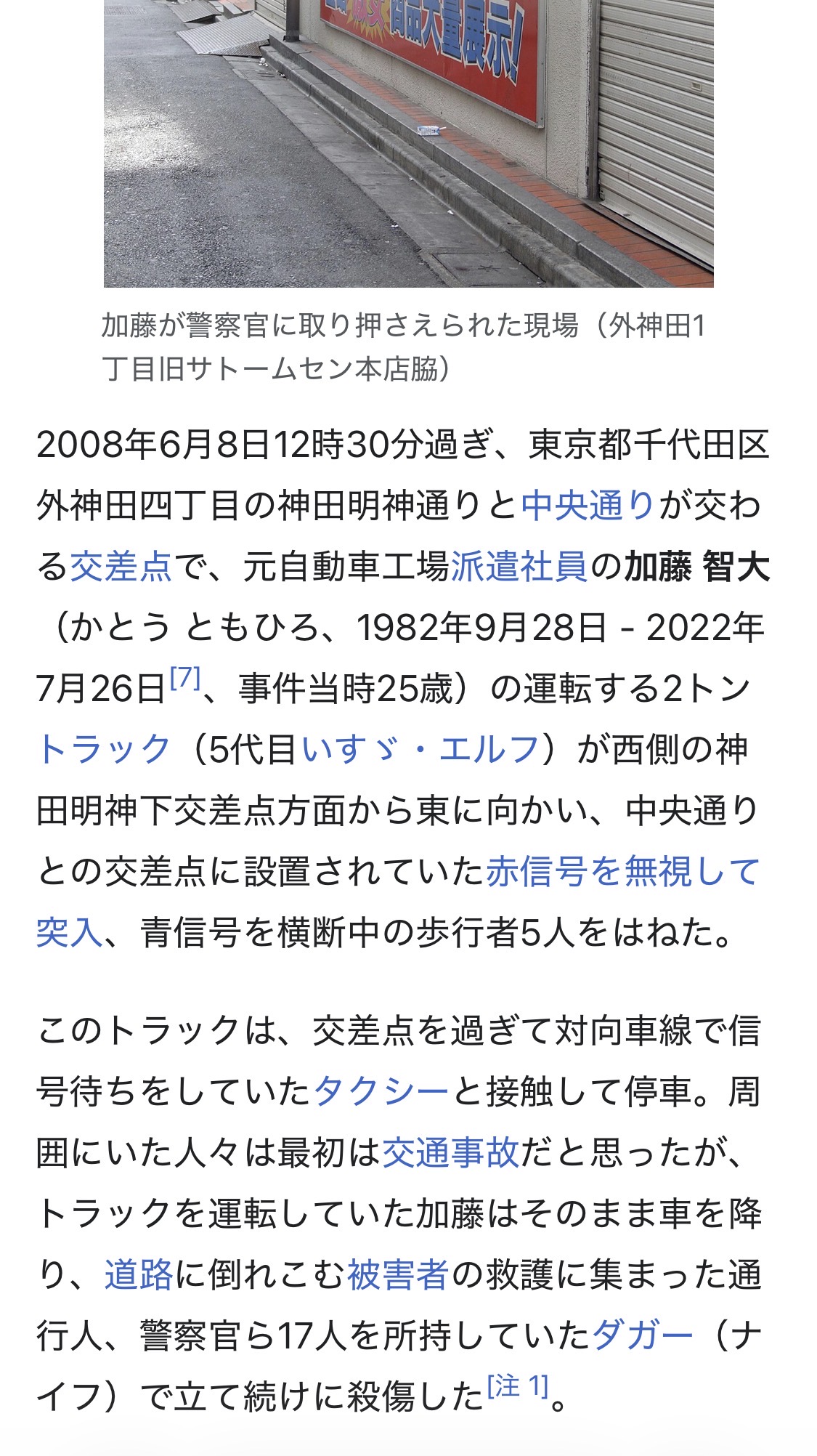This screenshot has height=1456, width=817.
Task: Follow the 道路 link
Action: 139,1274
